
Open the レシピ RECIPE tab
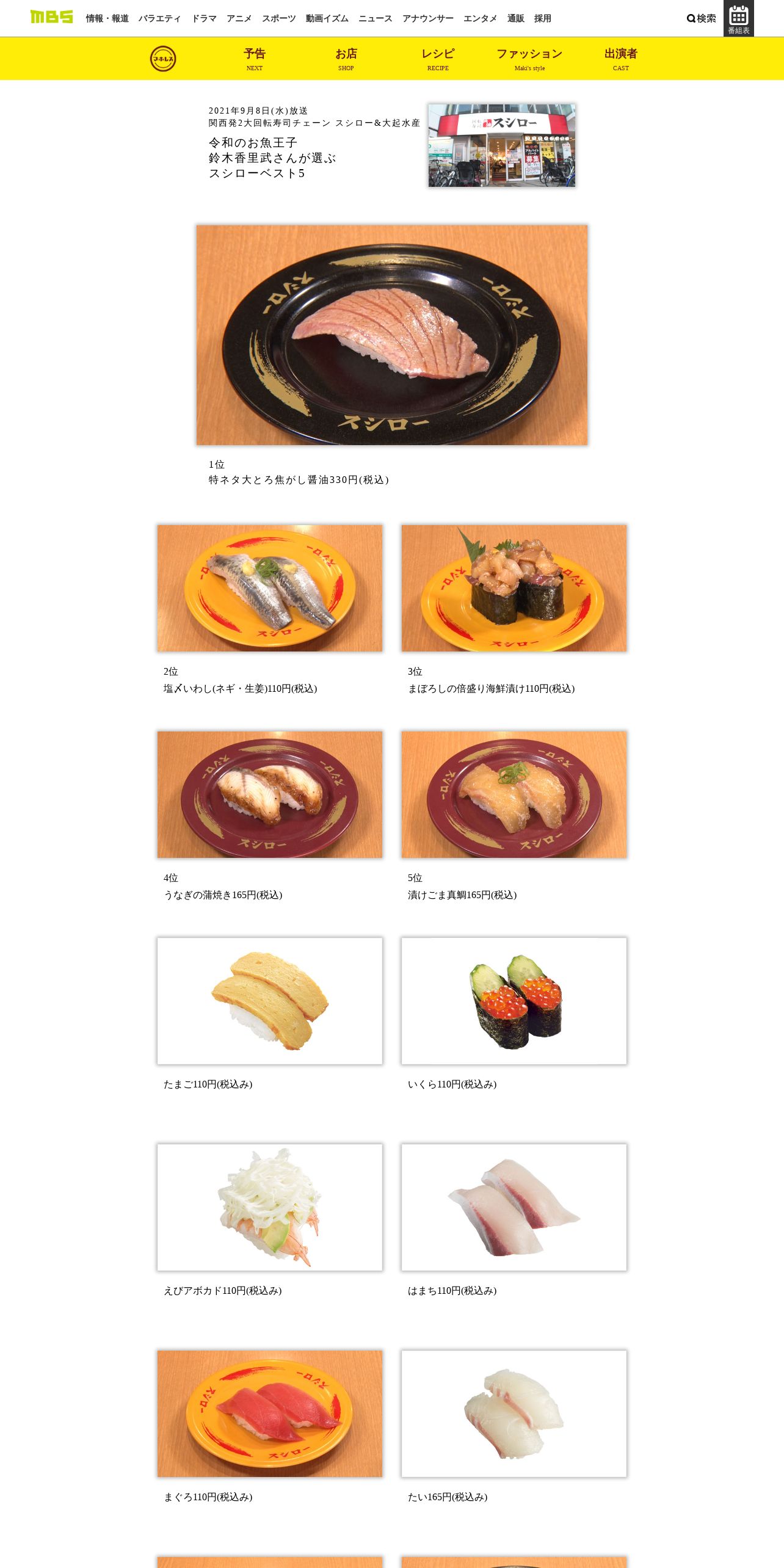coord(438,59)
